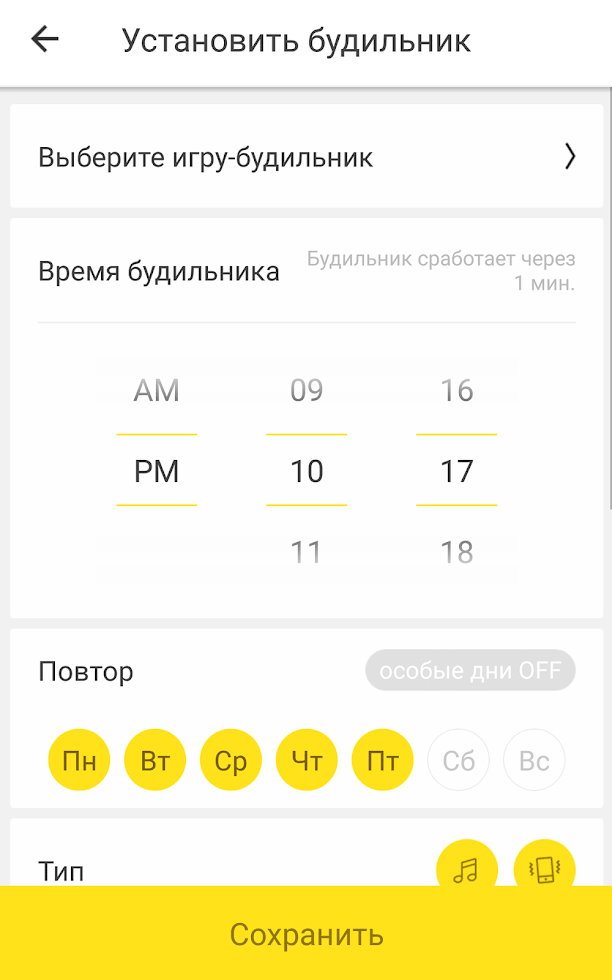Select minute 16 in the picker
This screenshot has width=612, height=980.
click(x=456, y=391)
